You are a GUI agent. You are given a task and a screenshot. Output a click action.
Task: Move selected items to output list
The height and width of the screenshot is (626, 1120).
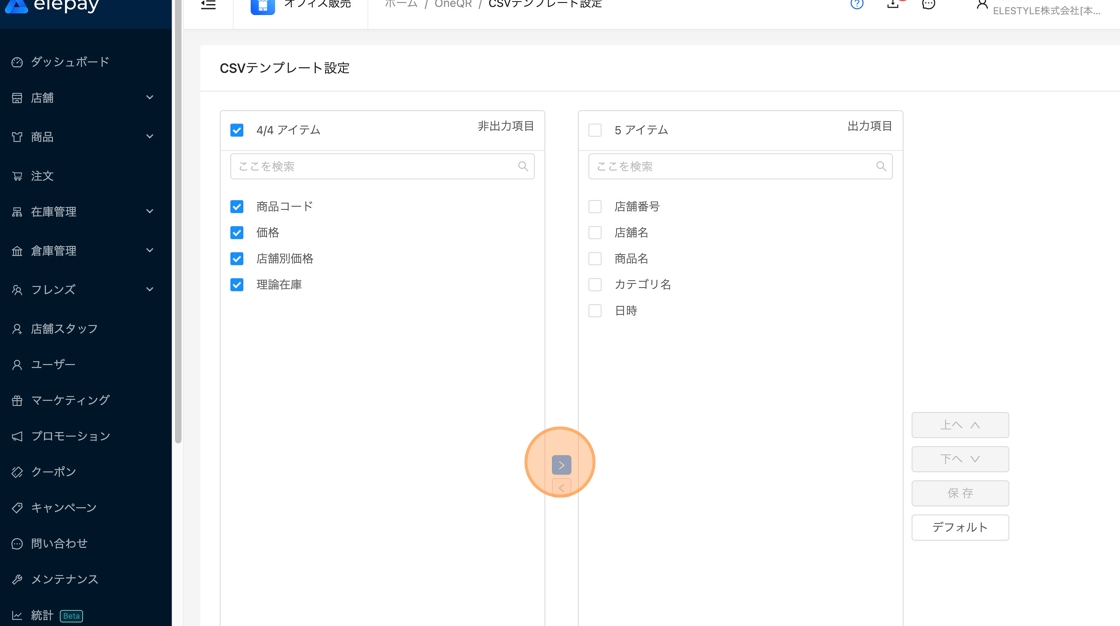561,465
